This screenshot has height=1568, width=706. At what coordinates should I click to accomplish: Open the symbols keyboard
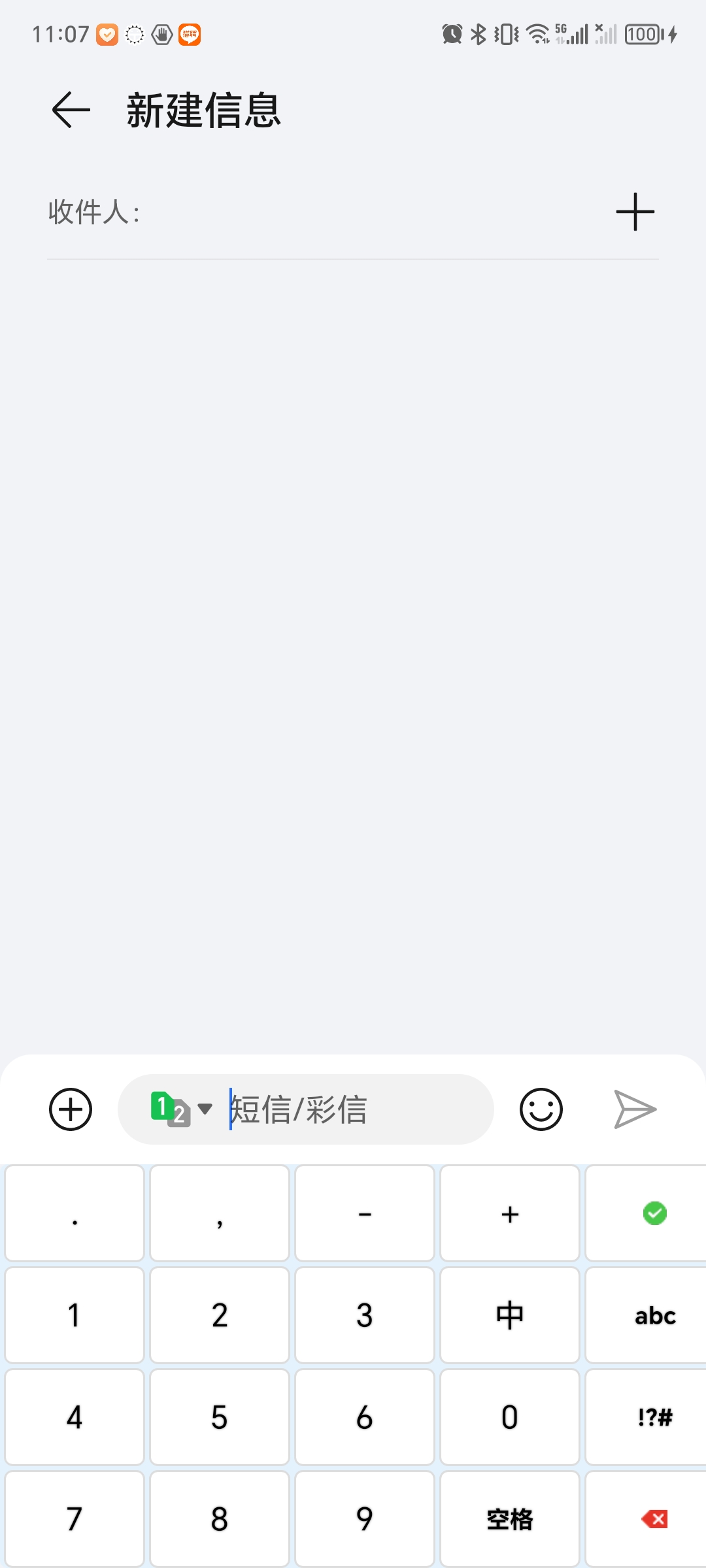(x=654, y=1417)
